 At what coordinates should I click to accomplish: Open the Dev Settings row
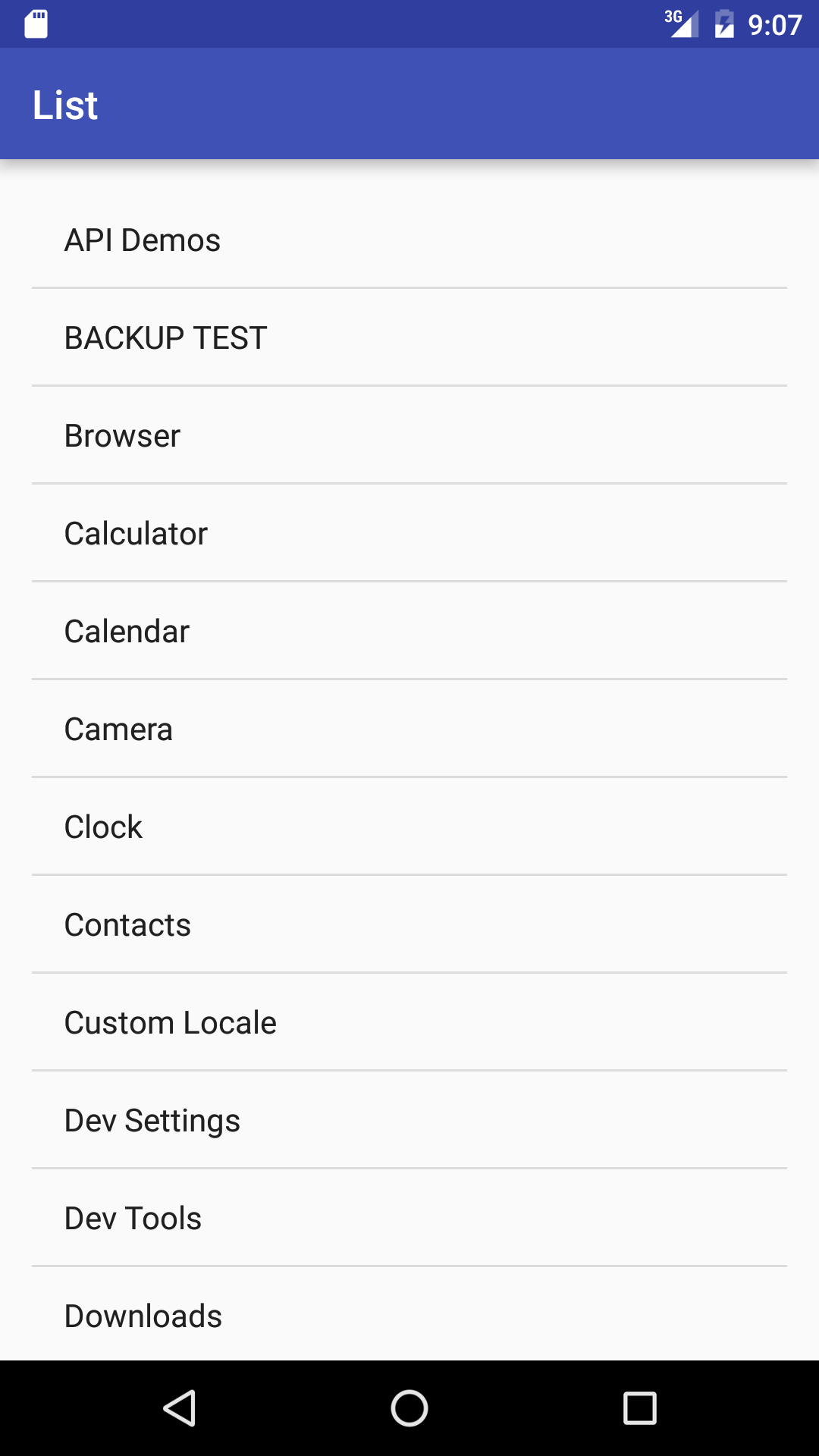pyautogui.click(x=409, y=1120)
